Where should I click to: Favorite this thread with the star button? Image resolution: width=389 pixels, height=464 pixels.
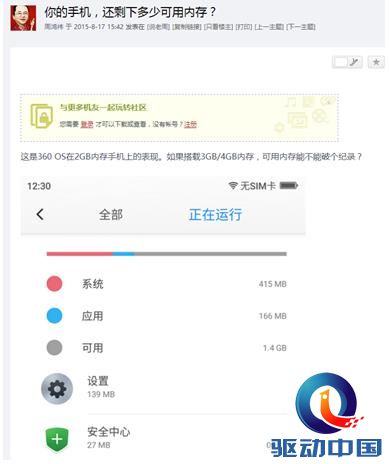pyautogui.click(x=376, y=62)
